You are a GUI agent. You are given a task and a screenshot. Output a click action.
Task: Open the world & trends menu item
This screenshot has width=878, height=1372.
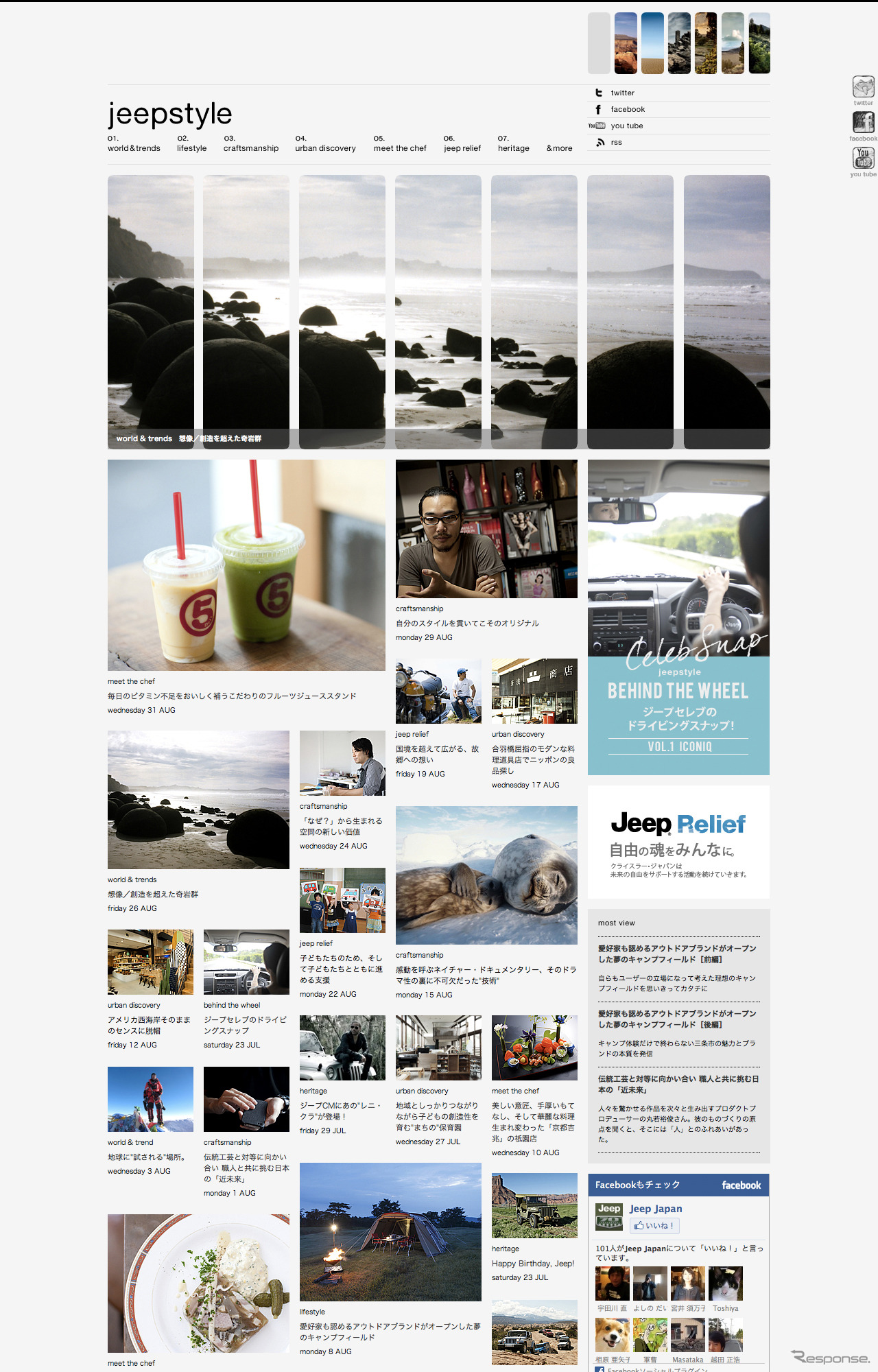(x=134, y=147)
